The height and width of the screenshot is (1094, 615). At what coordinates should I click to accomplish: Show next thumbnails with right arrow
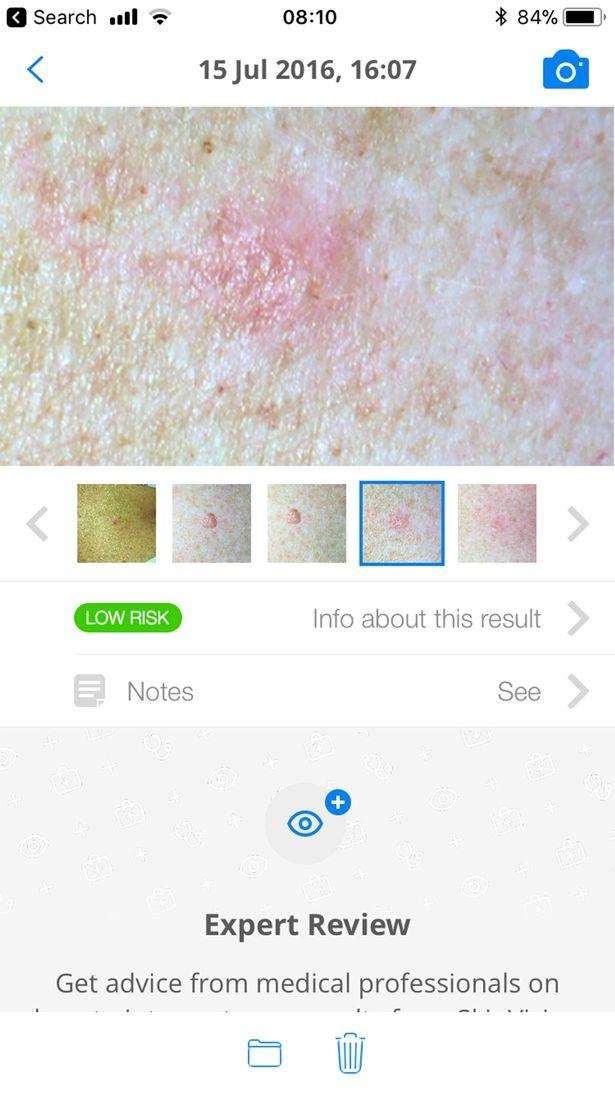[578, 523]
